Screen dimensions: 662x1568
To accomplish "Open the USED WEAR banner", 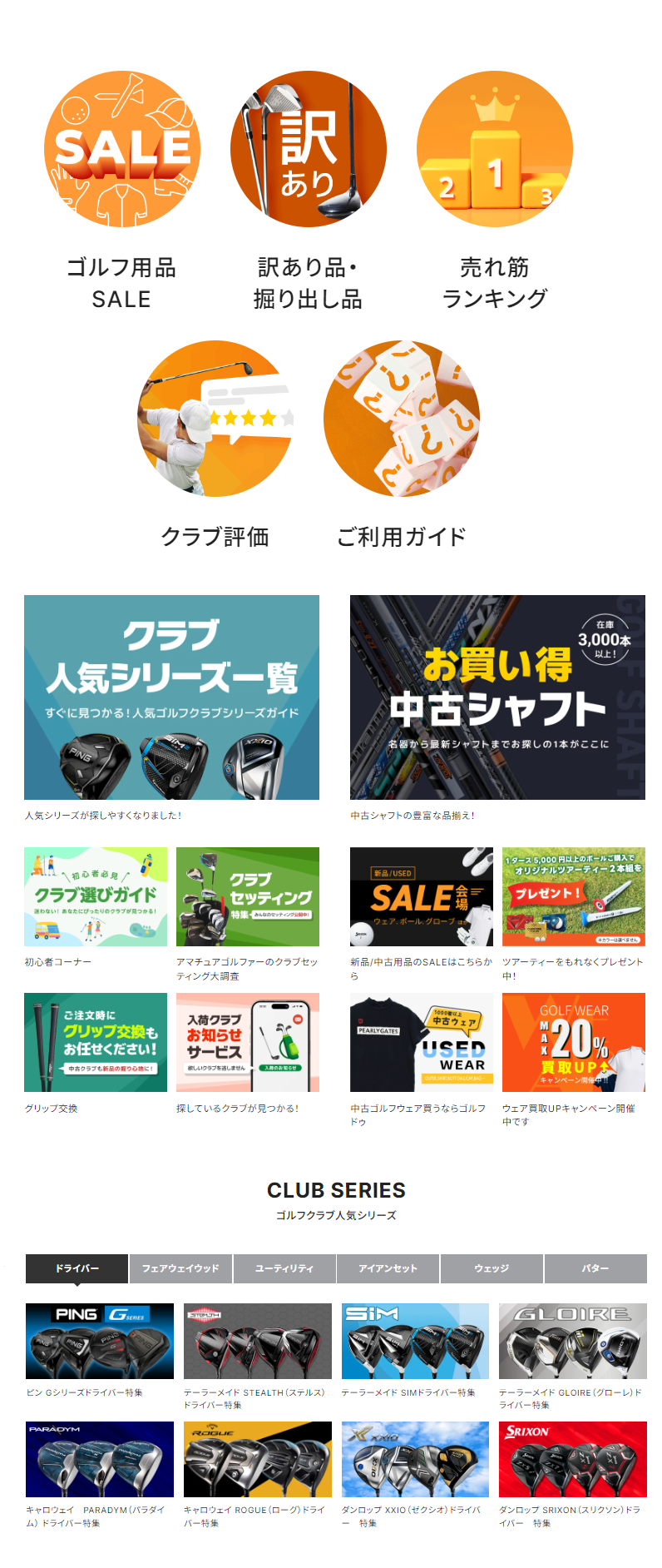I will [x=422, y=1042].
